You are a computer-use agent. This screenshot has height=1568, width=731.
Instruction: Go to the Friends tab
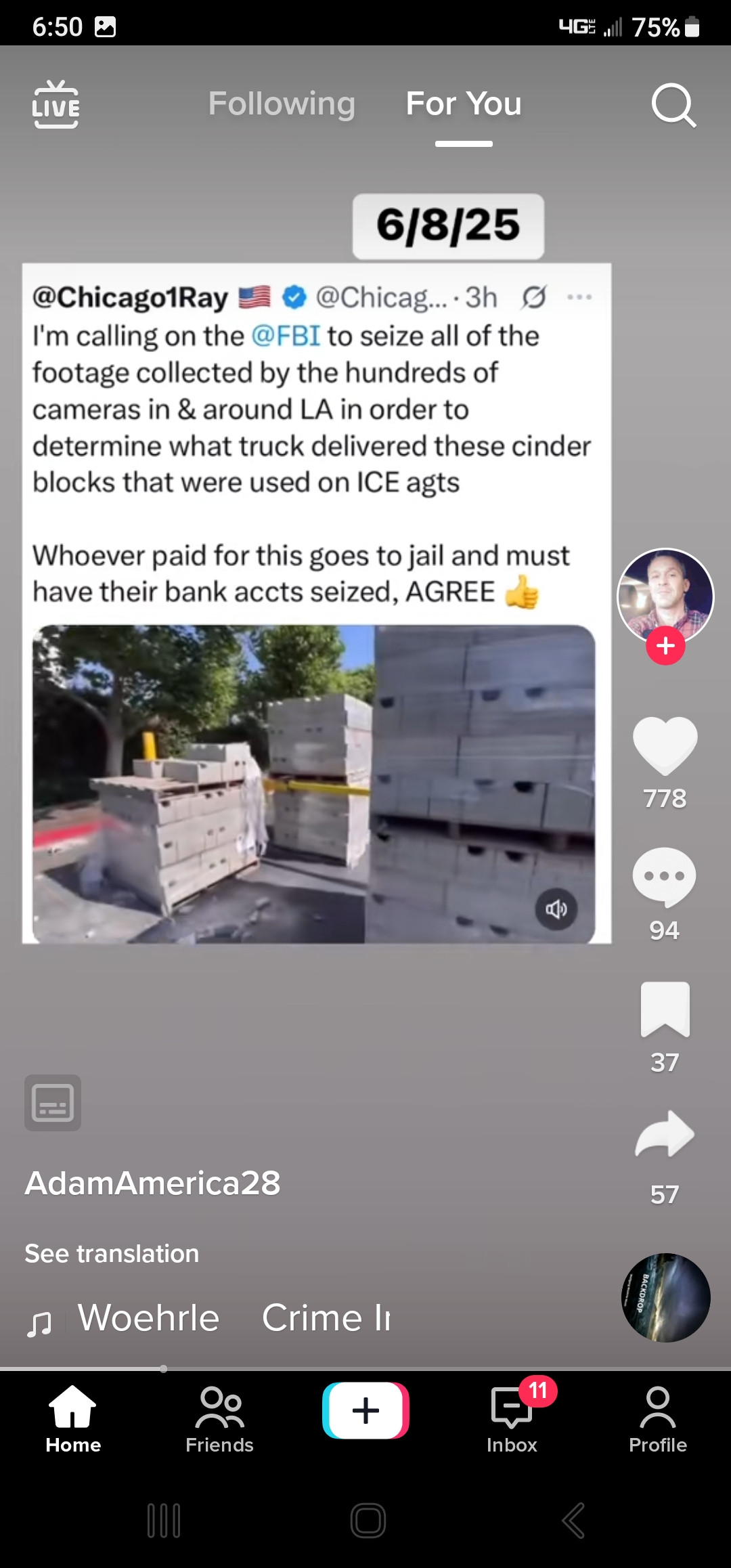click(219, 1419)
